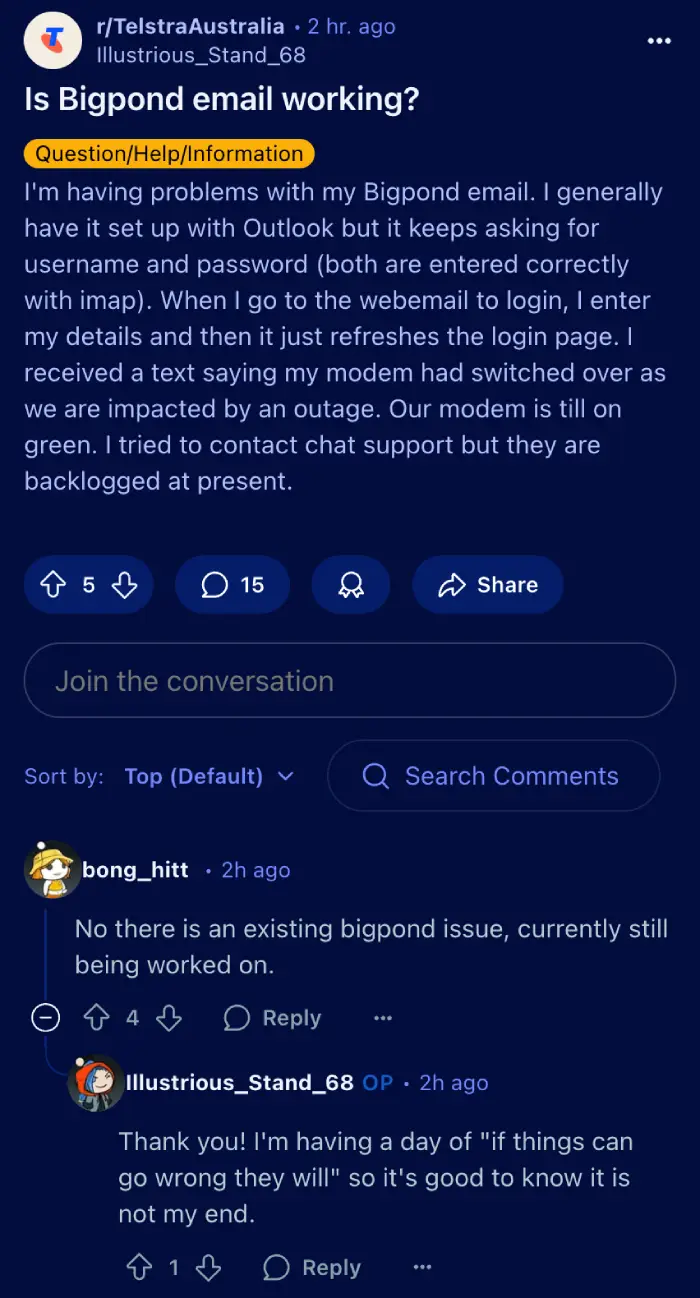This screenshot has height=1298, width=700.
Task: Collapse bong_hitt's comment thread
Action: pyautogui.click(x=45, y=1018)
